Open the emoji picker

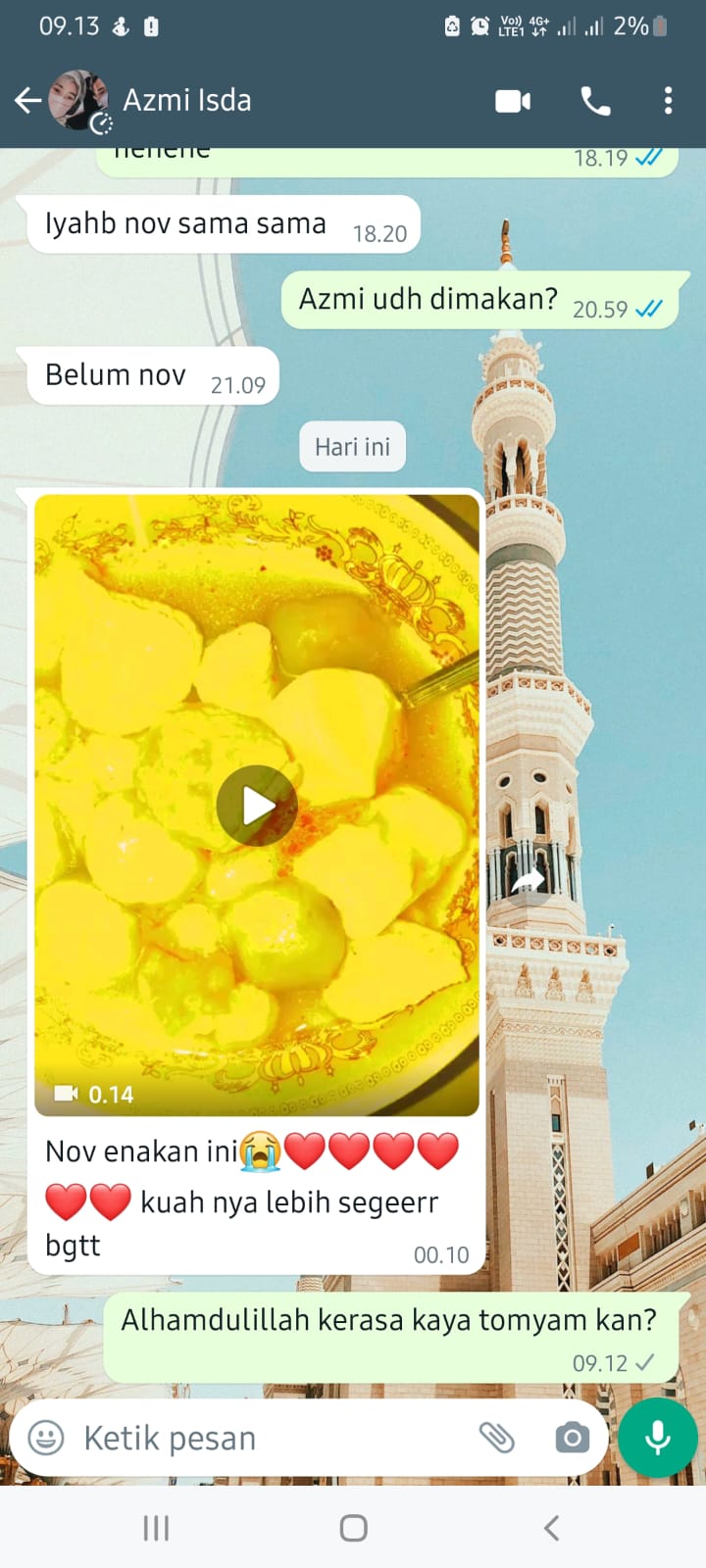point(46,1438)
